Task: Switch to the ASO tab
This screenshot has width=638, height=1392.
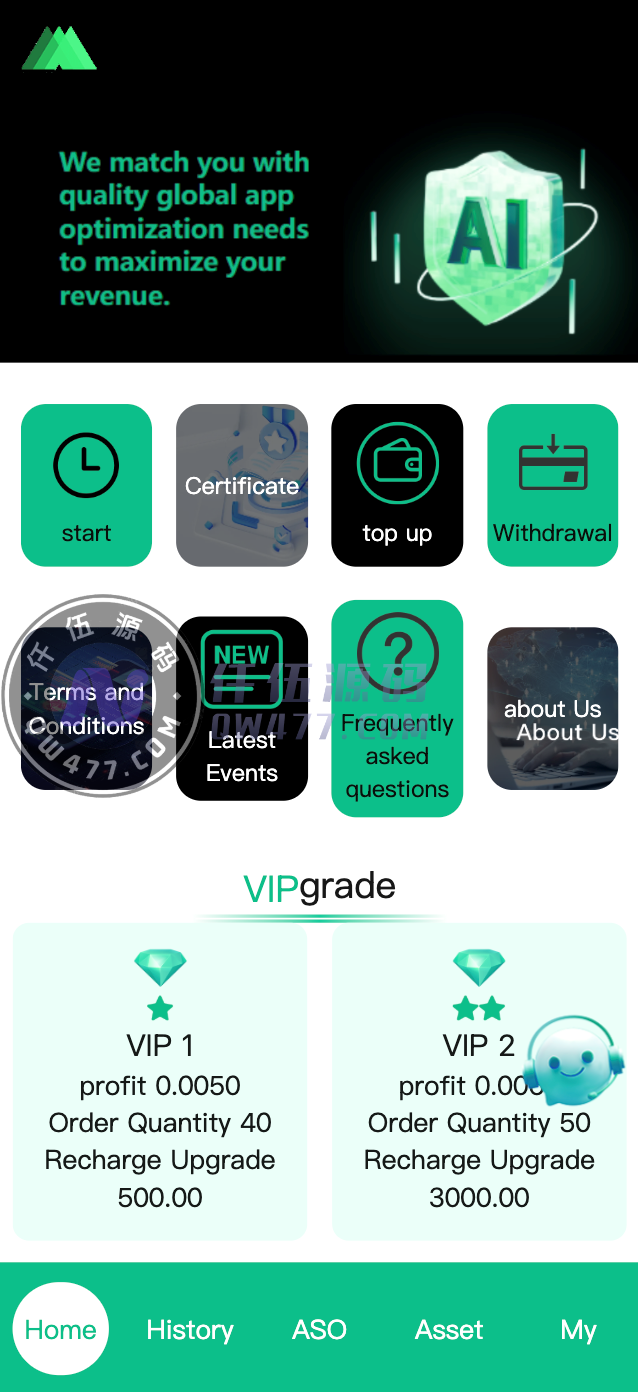Action: (x=319, y=1329)
